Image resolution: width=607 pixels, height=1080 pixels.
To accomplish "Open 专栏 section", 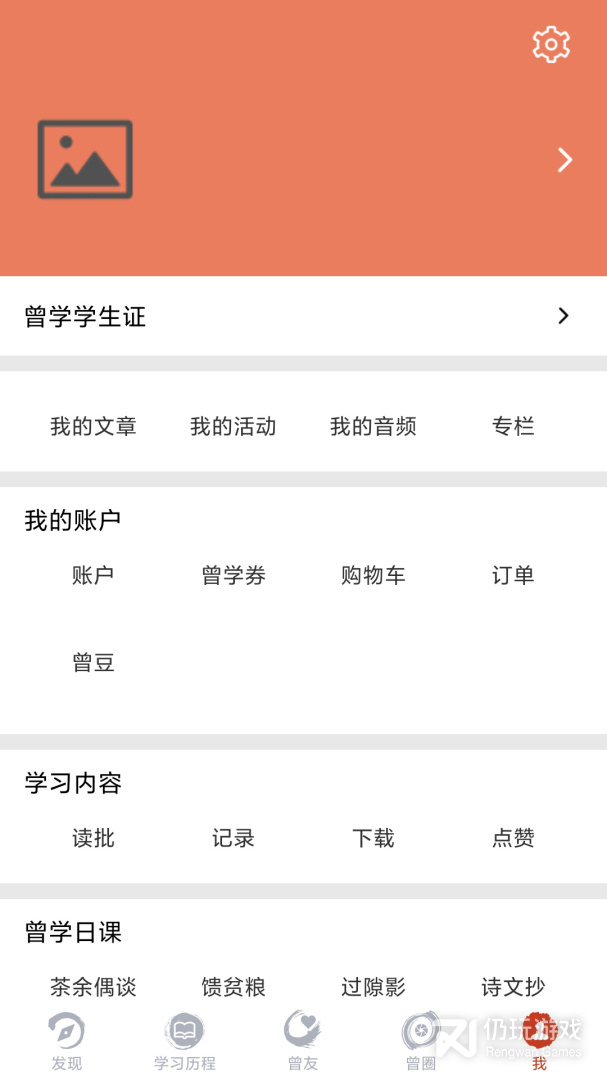I will tap(513, 427).
